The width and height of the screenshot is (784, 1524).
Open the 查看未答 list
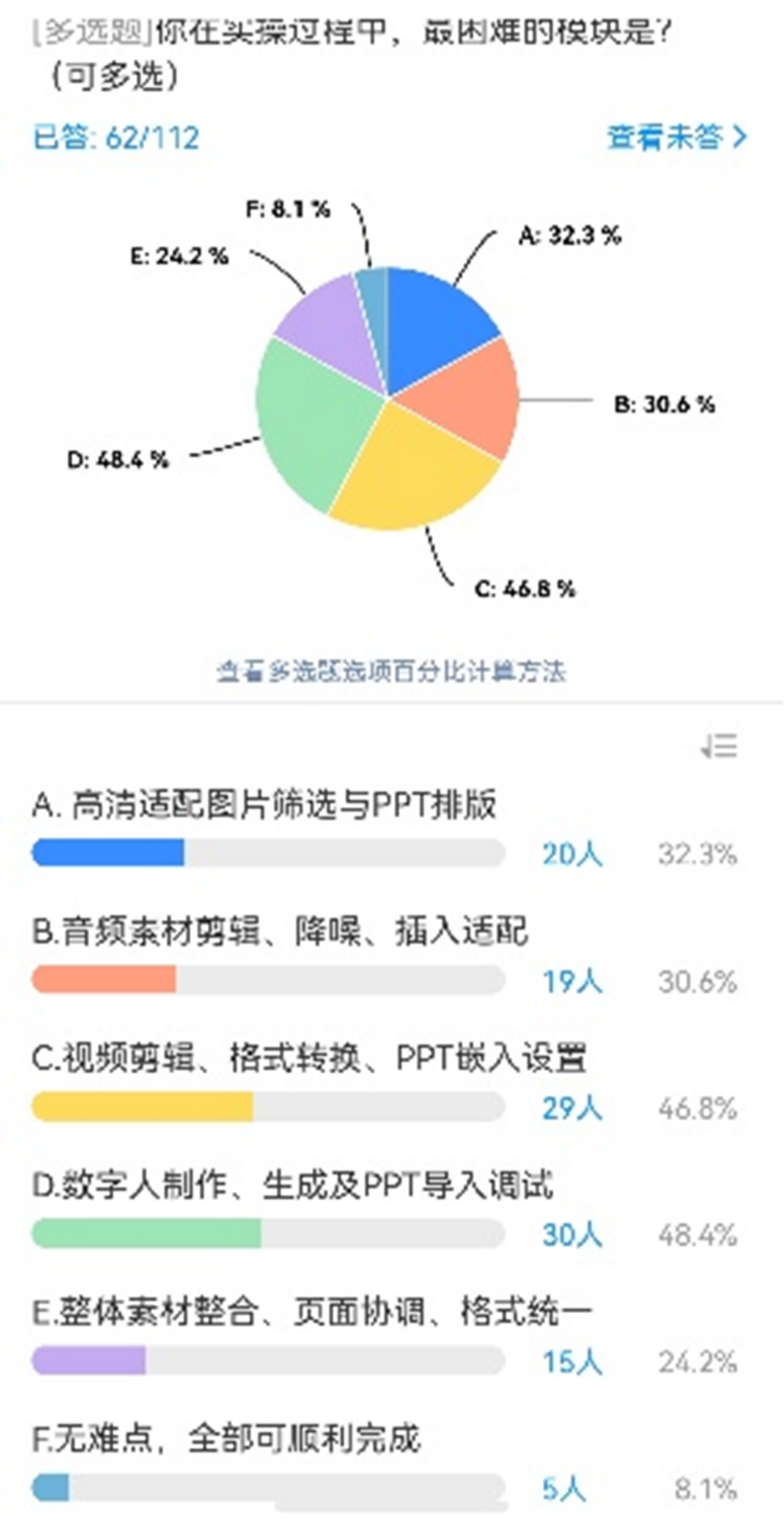(x=677, y=137)
